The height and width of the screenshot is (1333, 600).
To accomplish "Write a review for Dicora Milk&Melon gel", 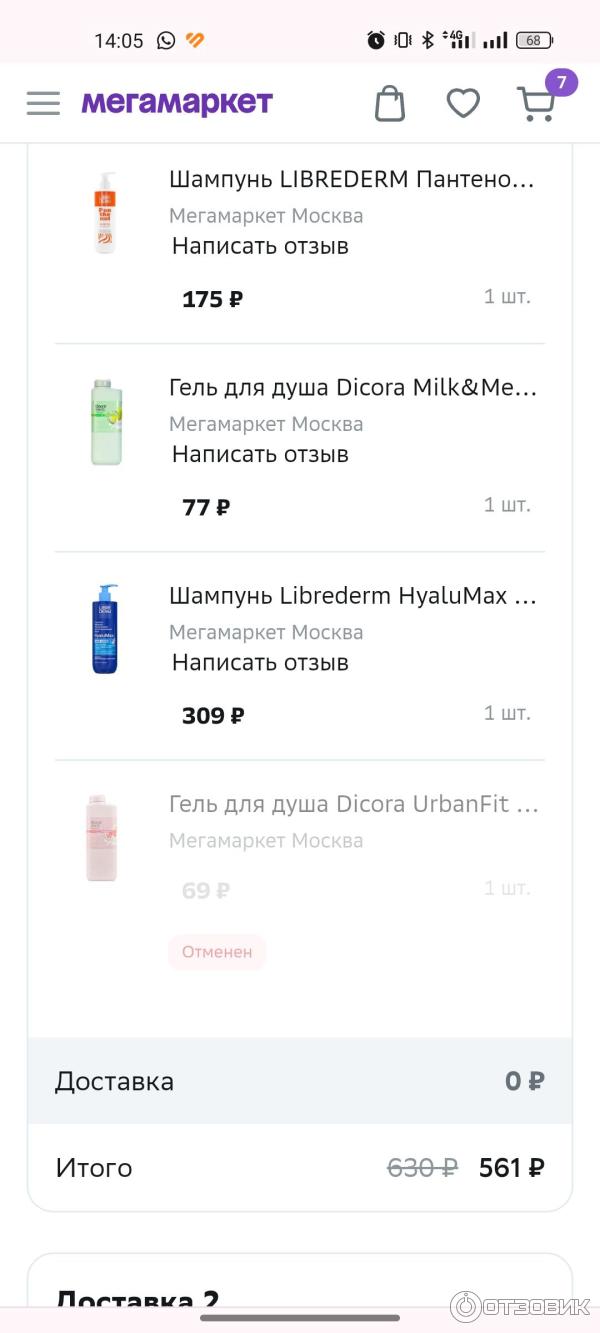I will click(260, 454).
